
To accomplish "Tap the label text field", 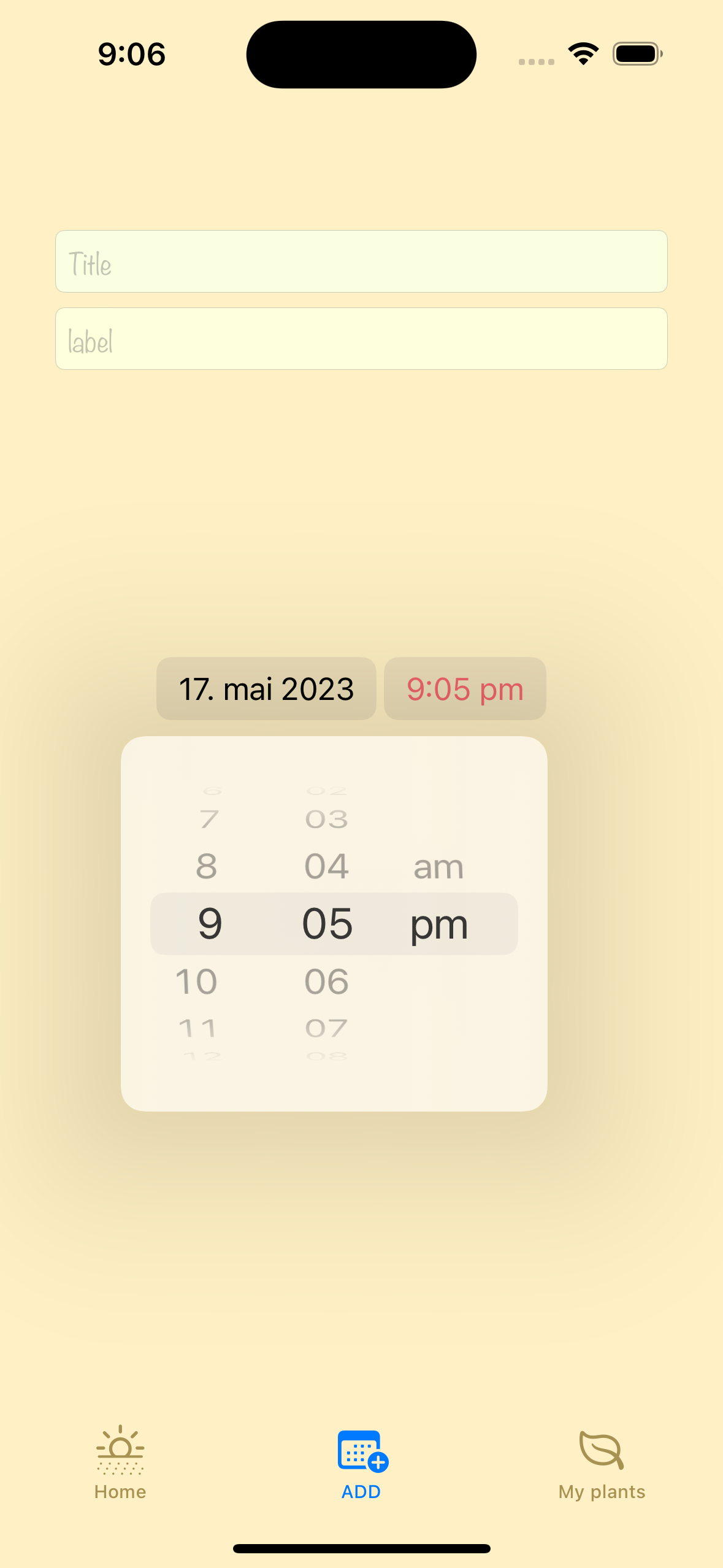I will coord(361,339).
